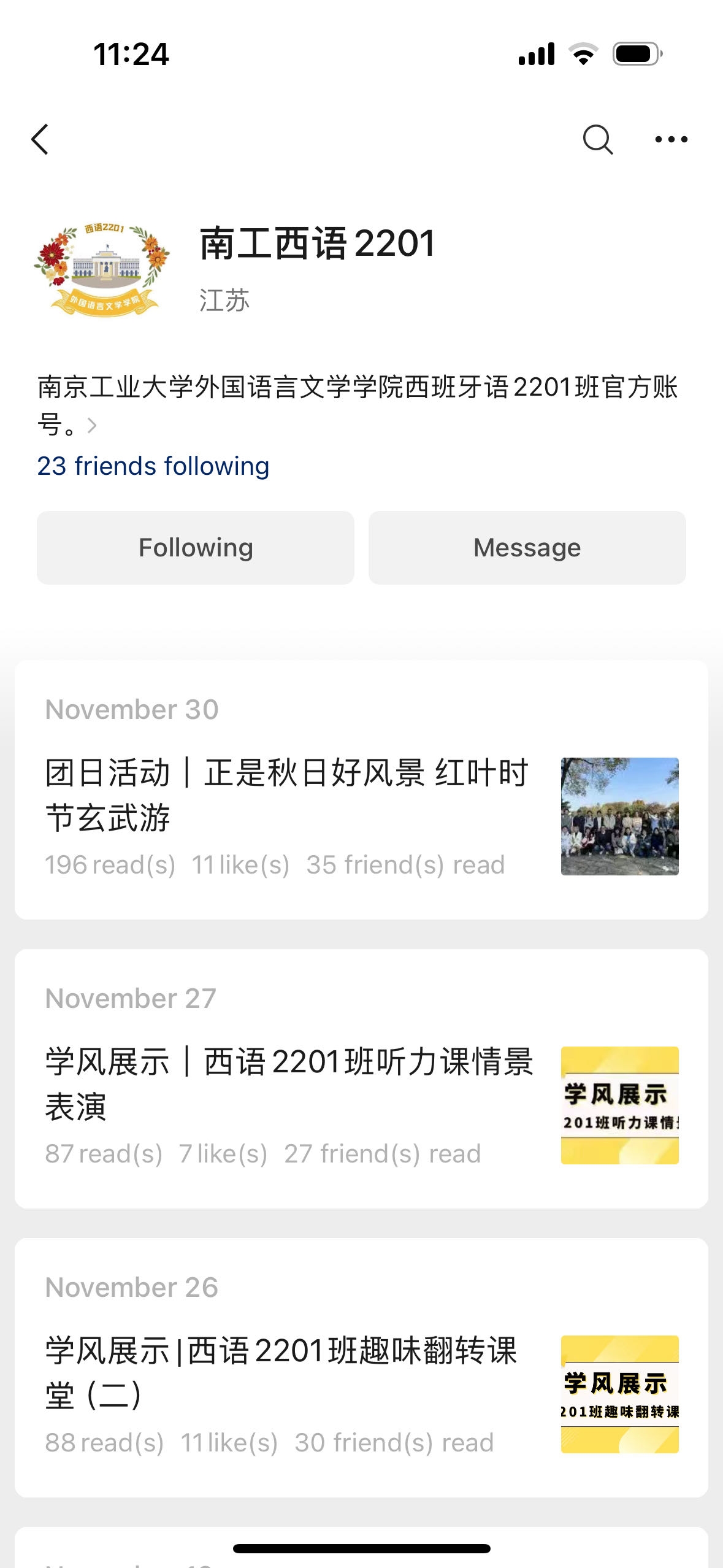Go back to the previous screen
The image size is (723, 1568).
click(x=40, y=139)
